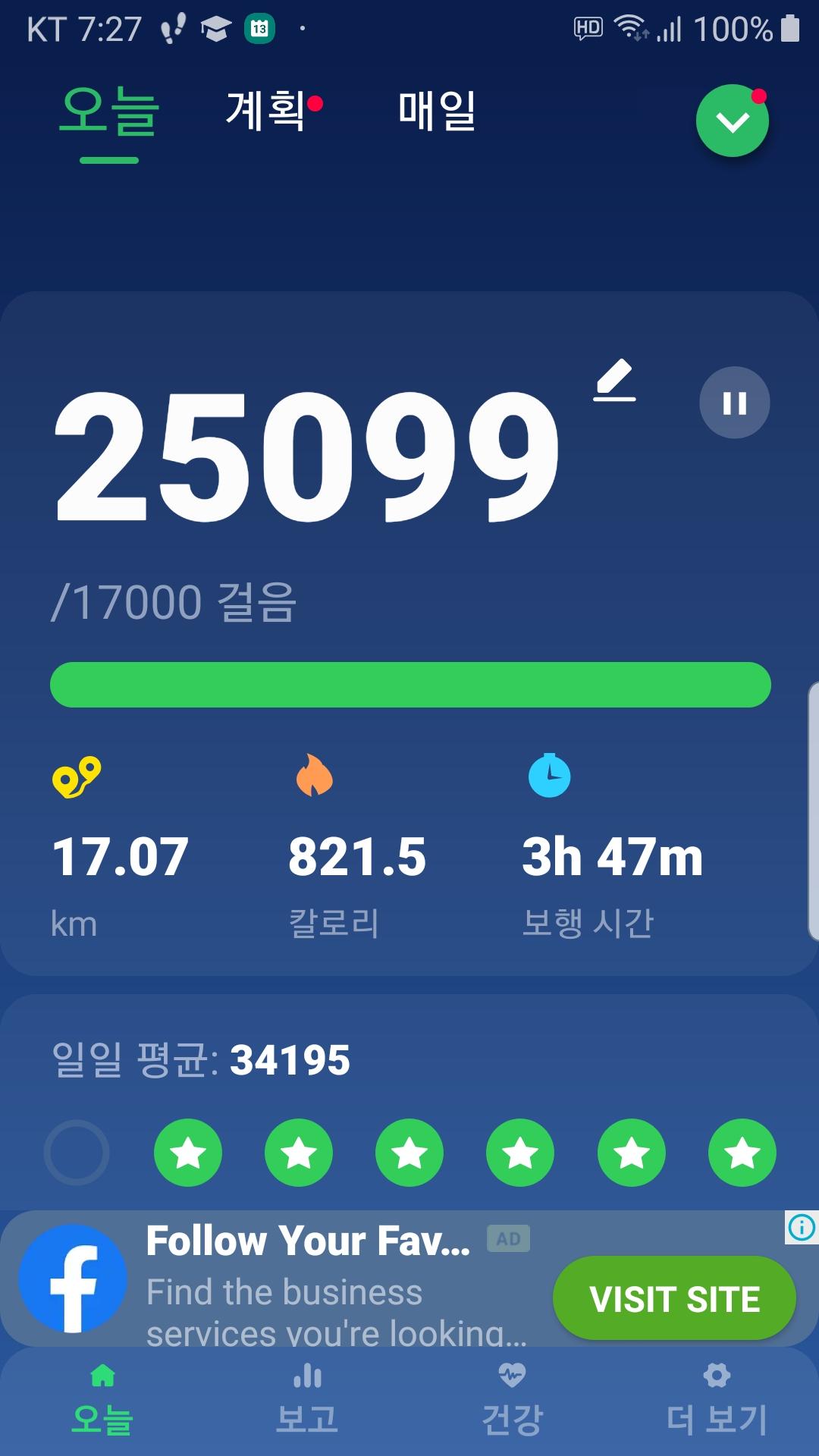
Task: Tap the green checkmark dropdown button
Action: point(732,121)
